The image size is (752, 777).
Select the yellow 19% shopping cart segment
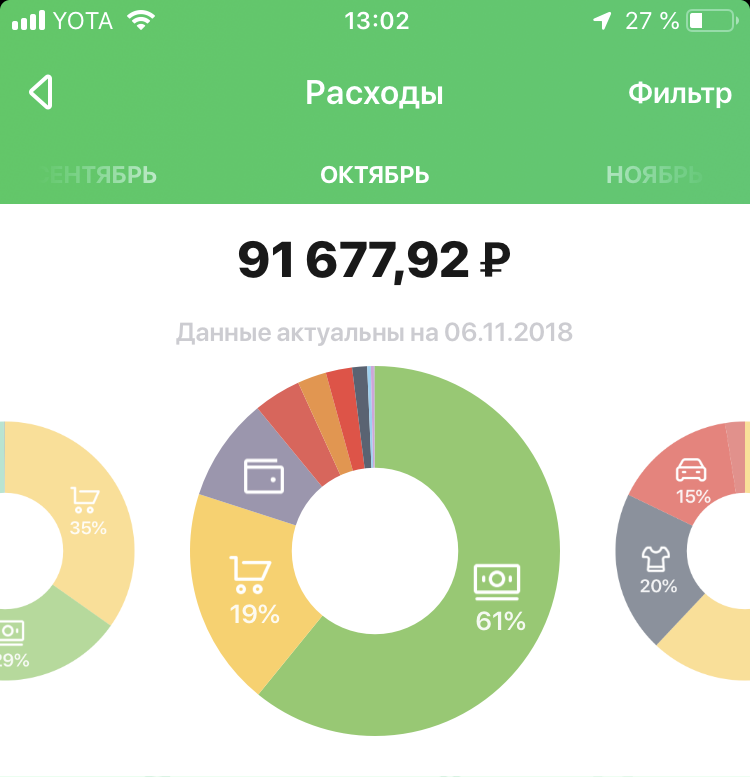tap(252, 588)
